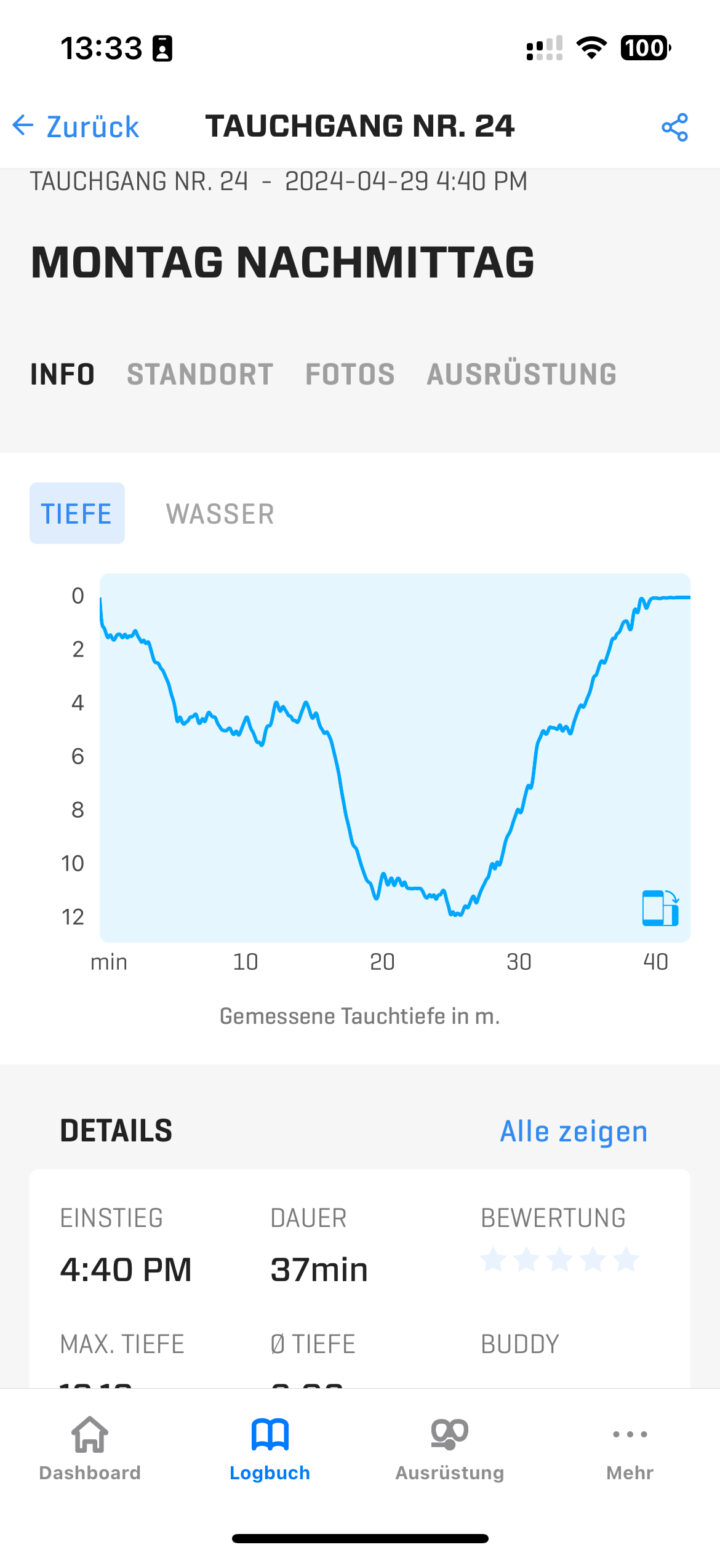Image resolution: width=720 pixels, height=1558 pixels.
Task: Tap Alle zeigen to show all details
Action: coord(574,1131)
